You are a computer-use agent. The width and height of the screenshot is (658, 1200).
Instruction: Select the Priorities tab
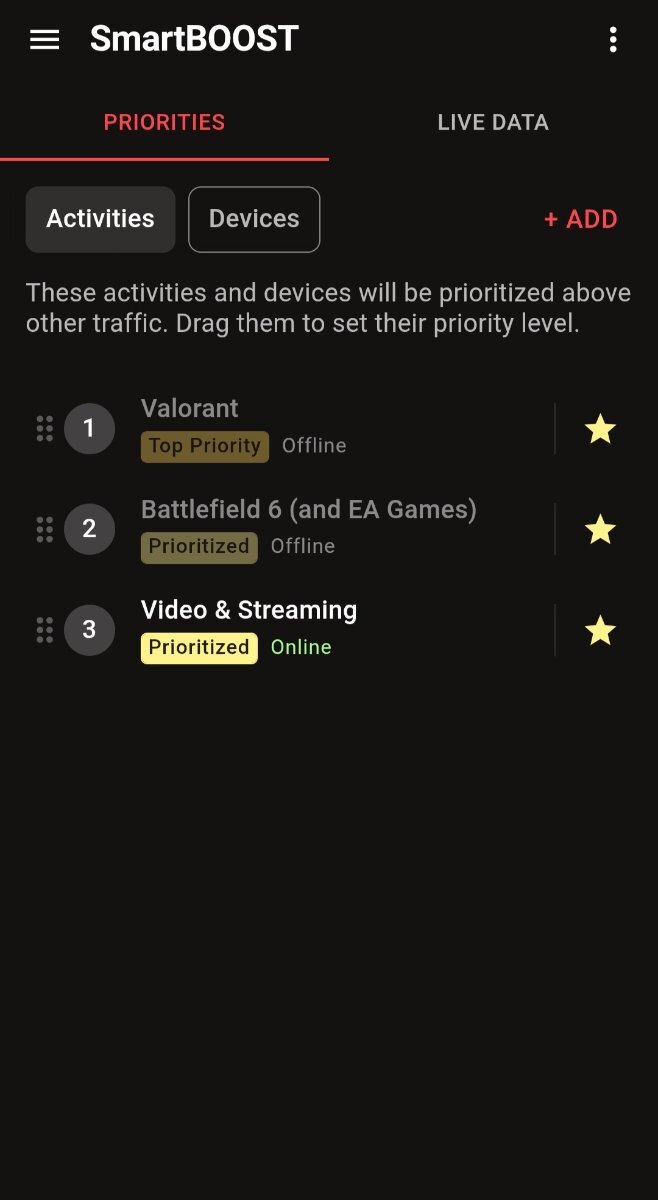(164, 123)
